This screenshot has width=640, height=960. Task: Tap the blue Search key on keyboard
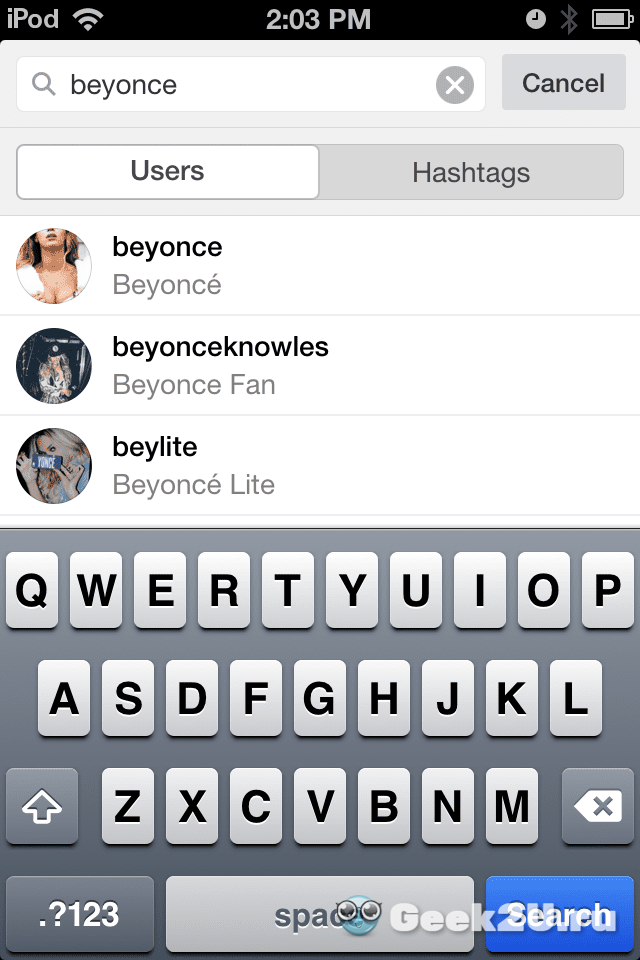[561, 914]
